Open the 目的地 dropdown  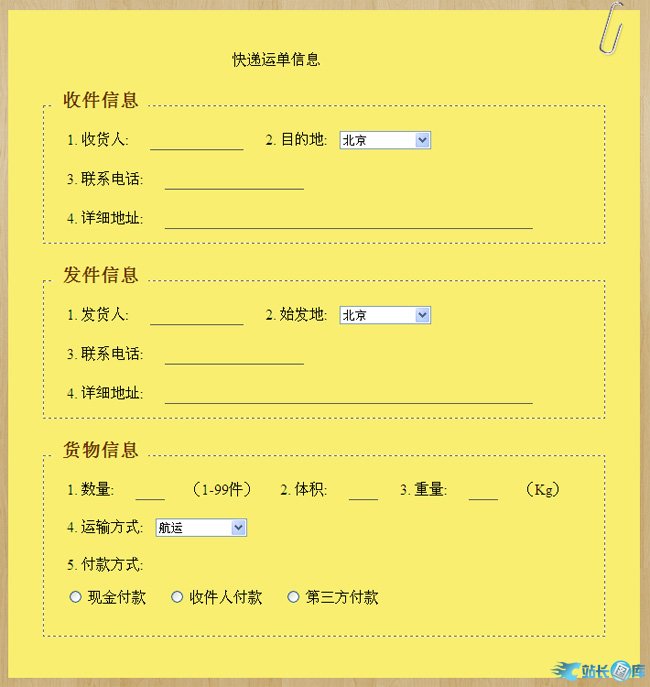click(385, 141)
